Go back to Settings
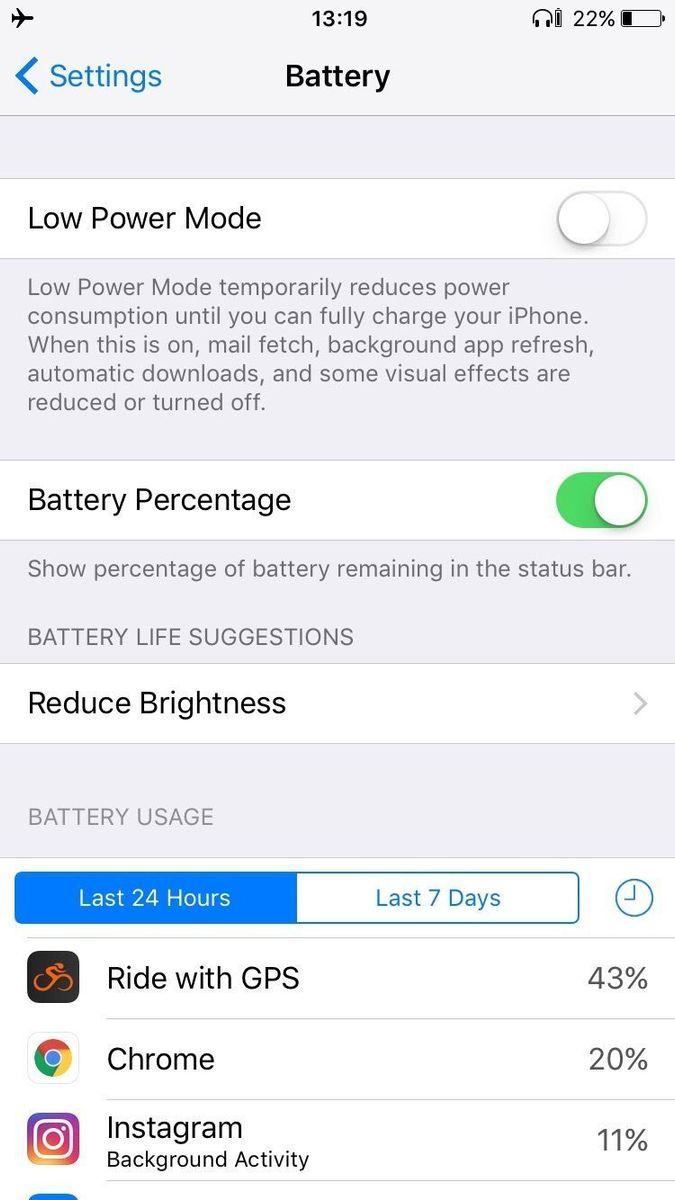The image size is (675, 1200). pyautogui.click(x=88, y=76)
